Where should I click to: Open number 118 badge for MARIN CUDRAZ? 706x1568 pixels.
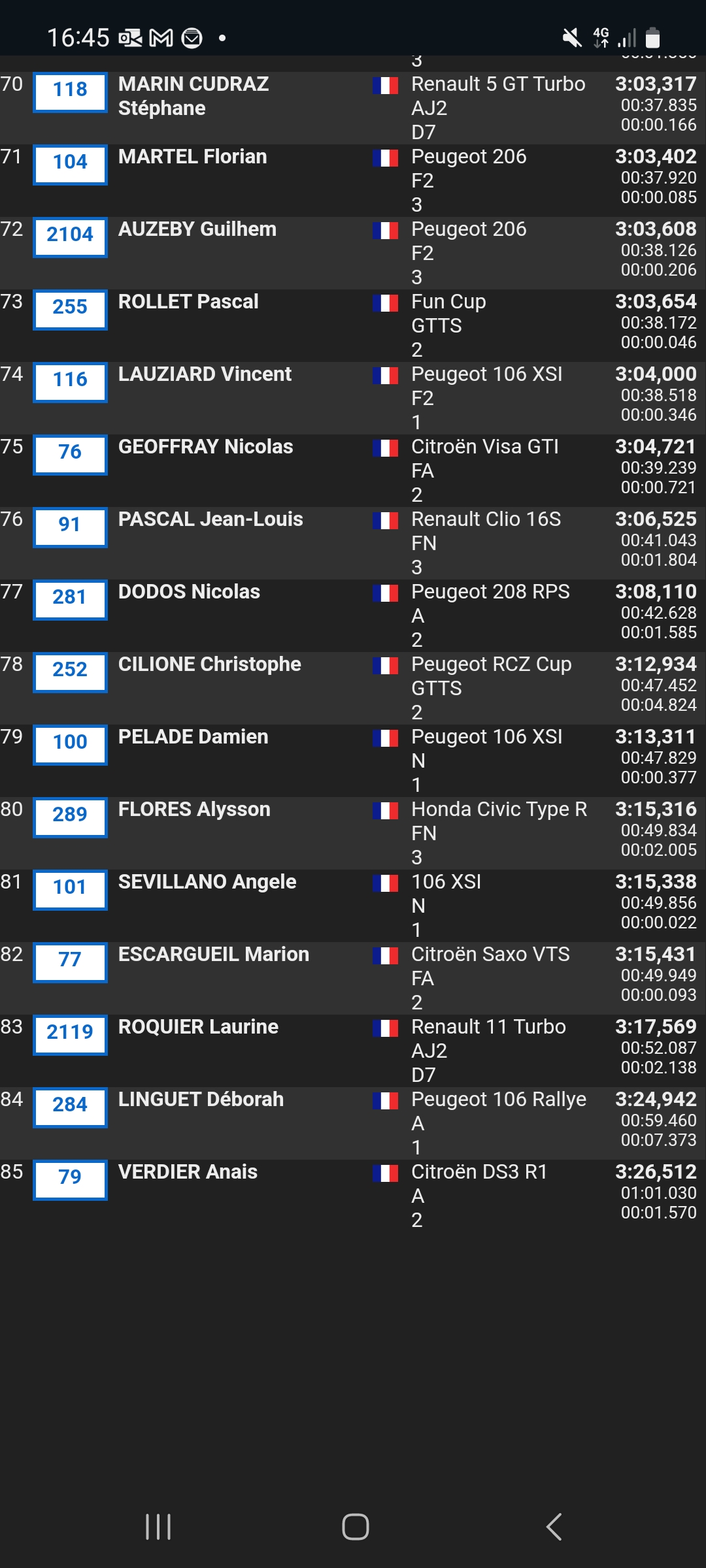coord(70,91)
